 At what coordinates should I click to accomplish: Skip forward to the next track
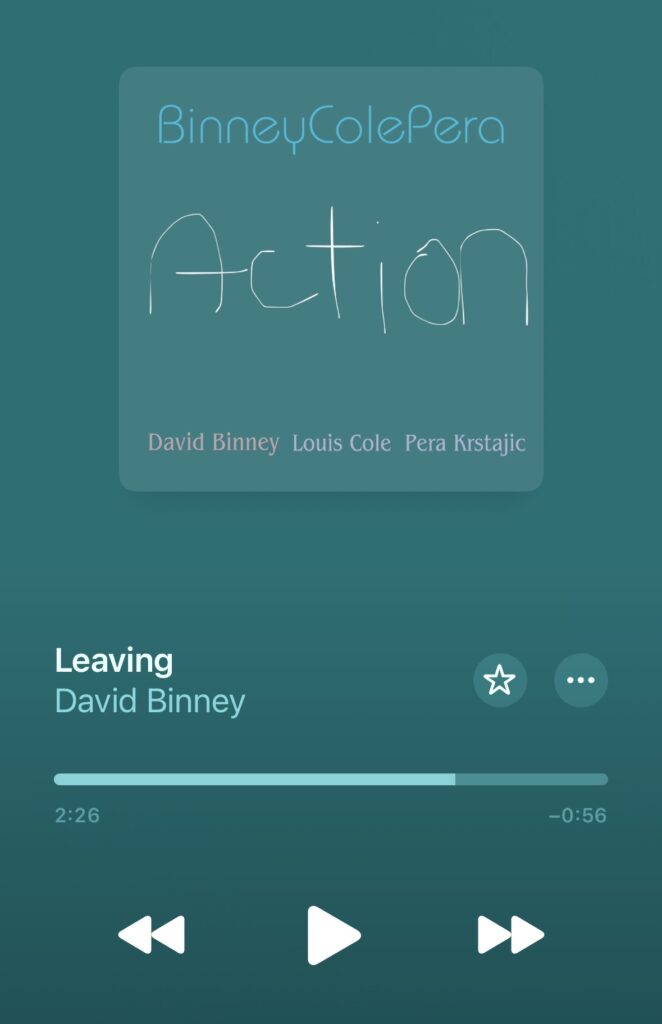click(510, 935)
